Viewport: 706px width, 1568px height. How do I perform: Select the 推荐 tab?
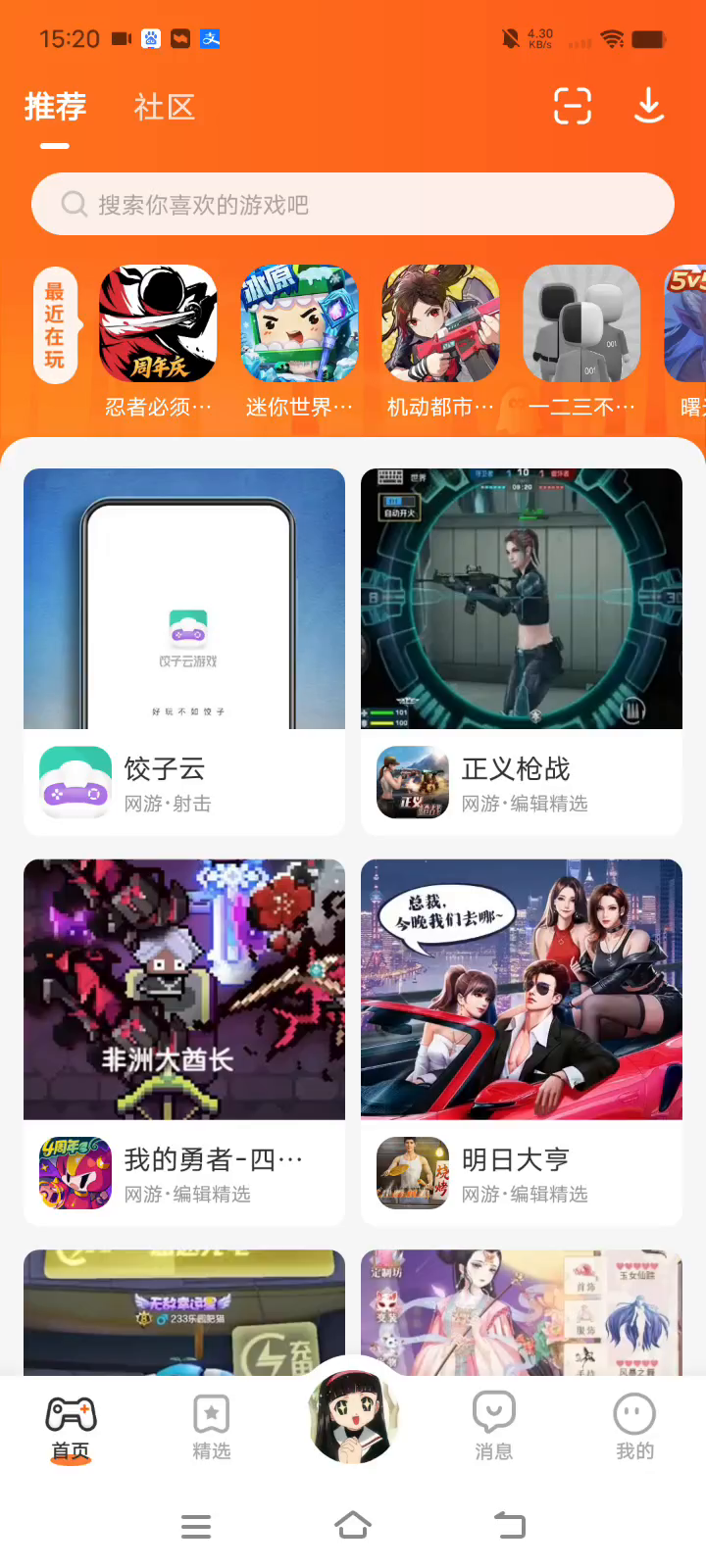point(55,107)
